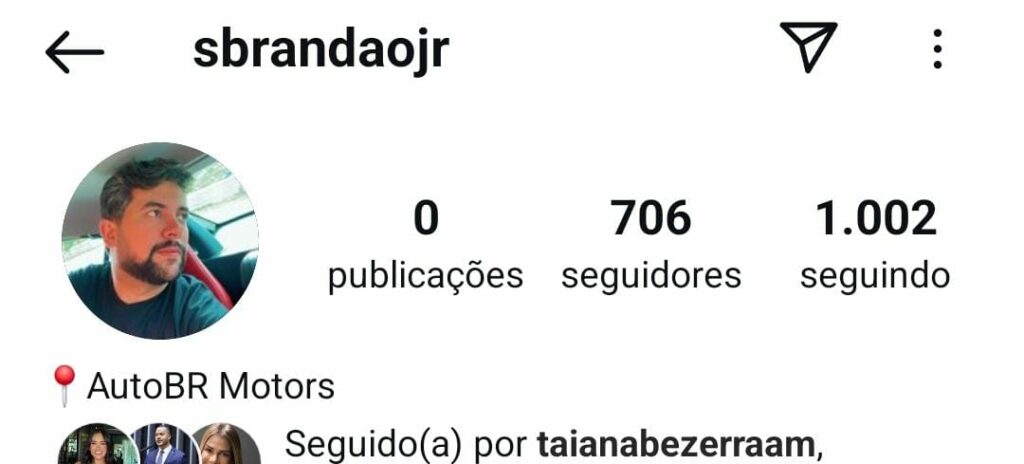Open the 1.002 seguindo list
1024x464 pixels.
[x=875, y=245]
